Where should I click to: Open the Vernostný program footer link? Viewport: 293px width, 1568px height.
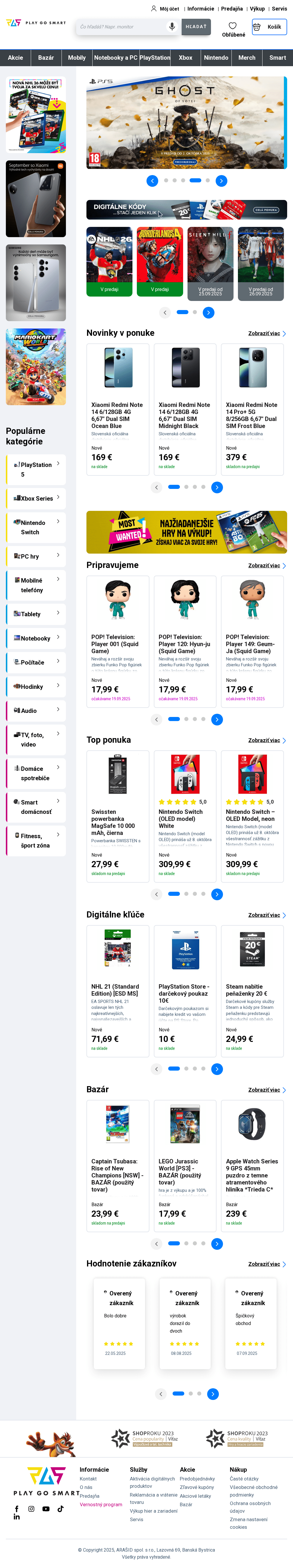point(100,1504)
